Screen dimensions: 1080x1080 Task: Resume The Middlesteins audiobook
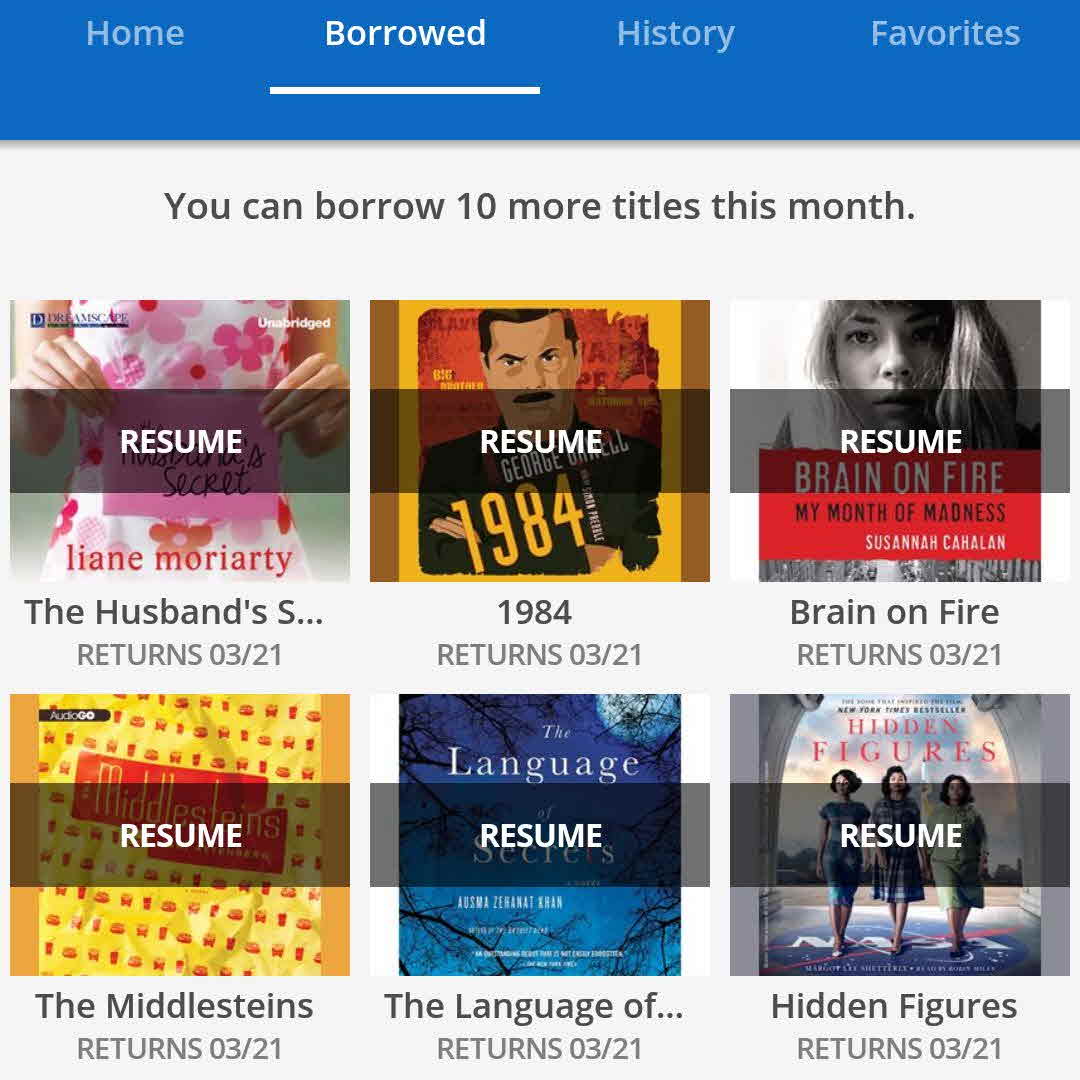coord(180,835)
